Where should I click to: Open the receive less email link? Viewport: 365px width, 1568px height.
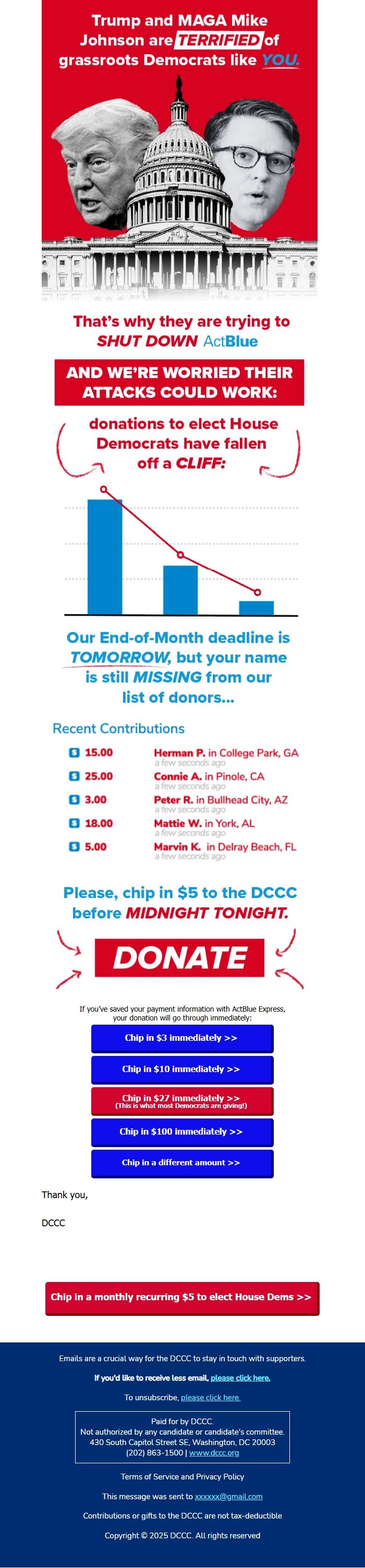[x=240, y=1377]
